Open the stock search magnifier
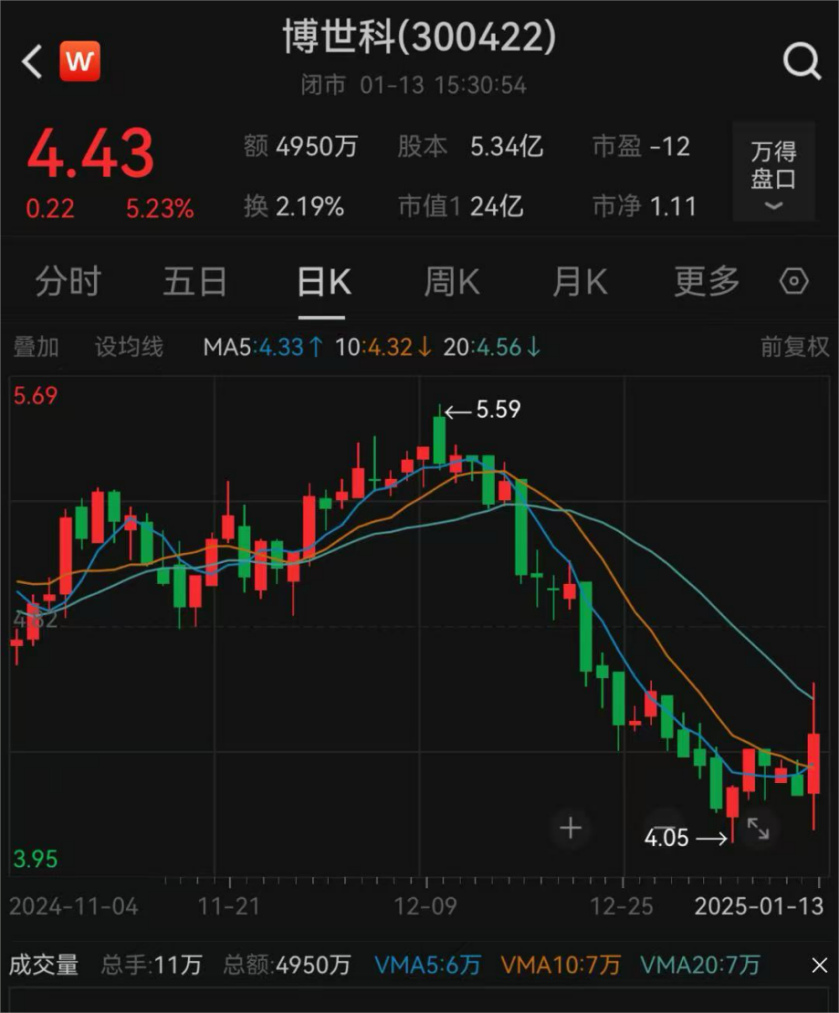Image resolution: width=839 pixels, height=1013 pixels. pos(801,62)
